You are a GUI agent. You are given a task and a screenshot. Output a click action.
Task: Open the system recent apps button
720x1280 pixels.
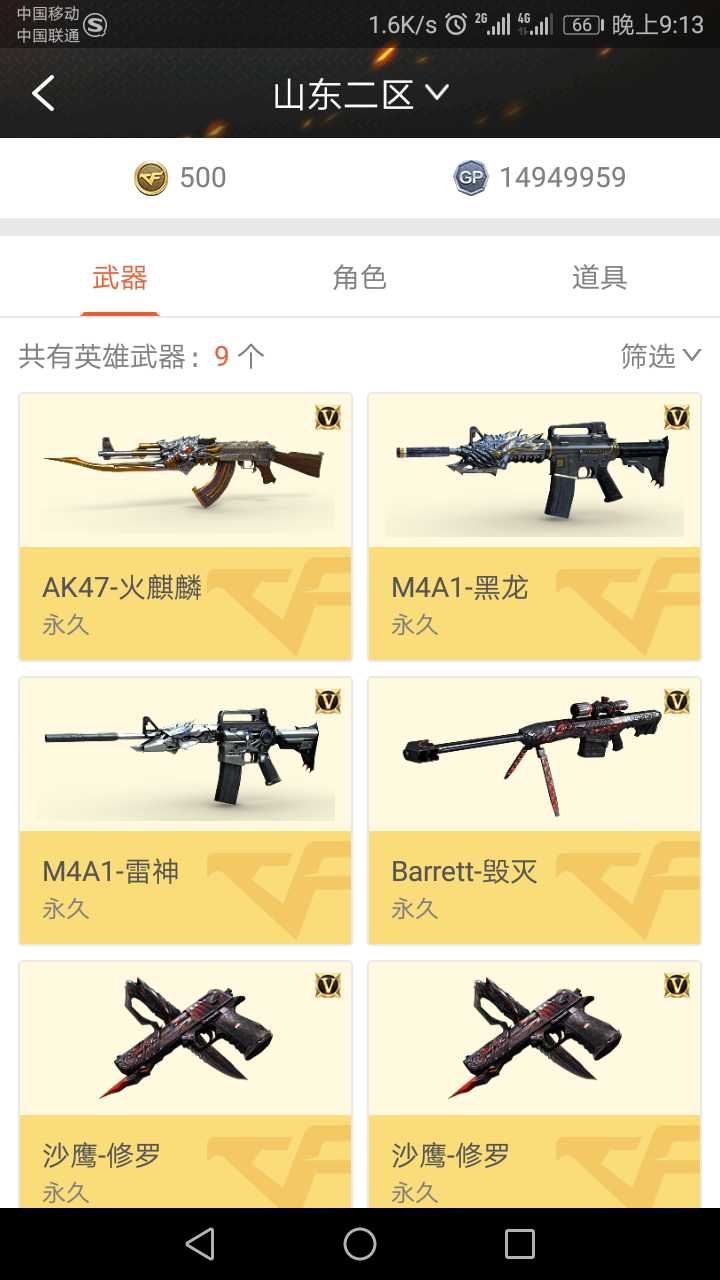pyautogui.click(x=519, y=1244)
